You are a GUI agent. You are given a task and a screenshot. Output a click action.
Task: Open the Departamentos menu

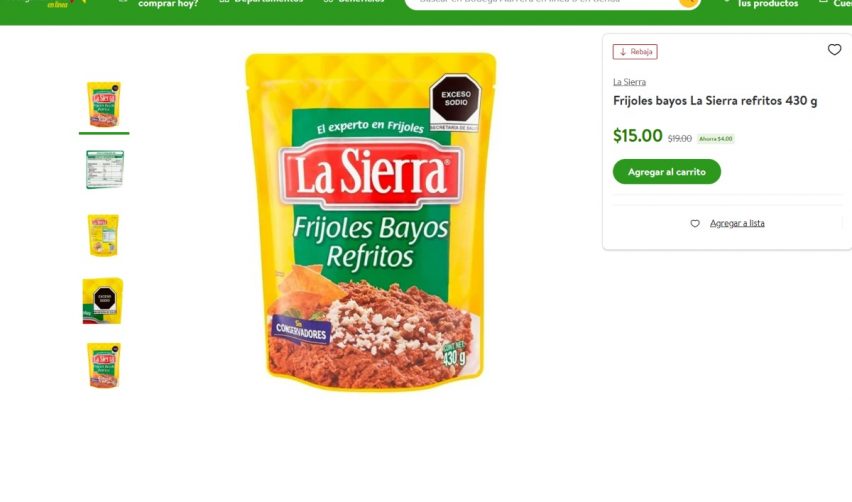click(x=262, y=3)
